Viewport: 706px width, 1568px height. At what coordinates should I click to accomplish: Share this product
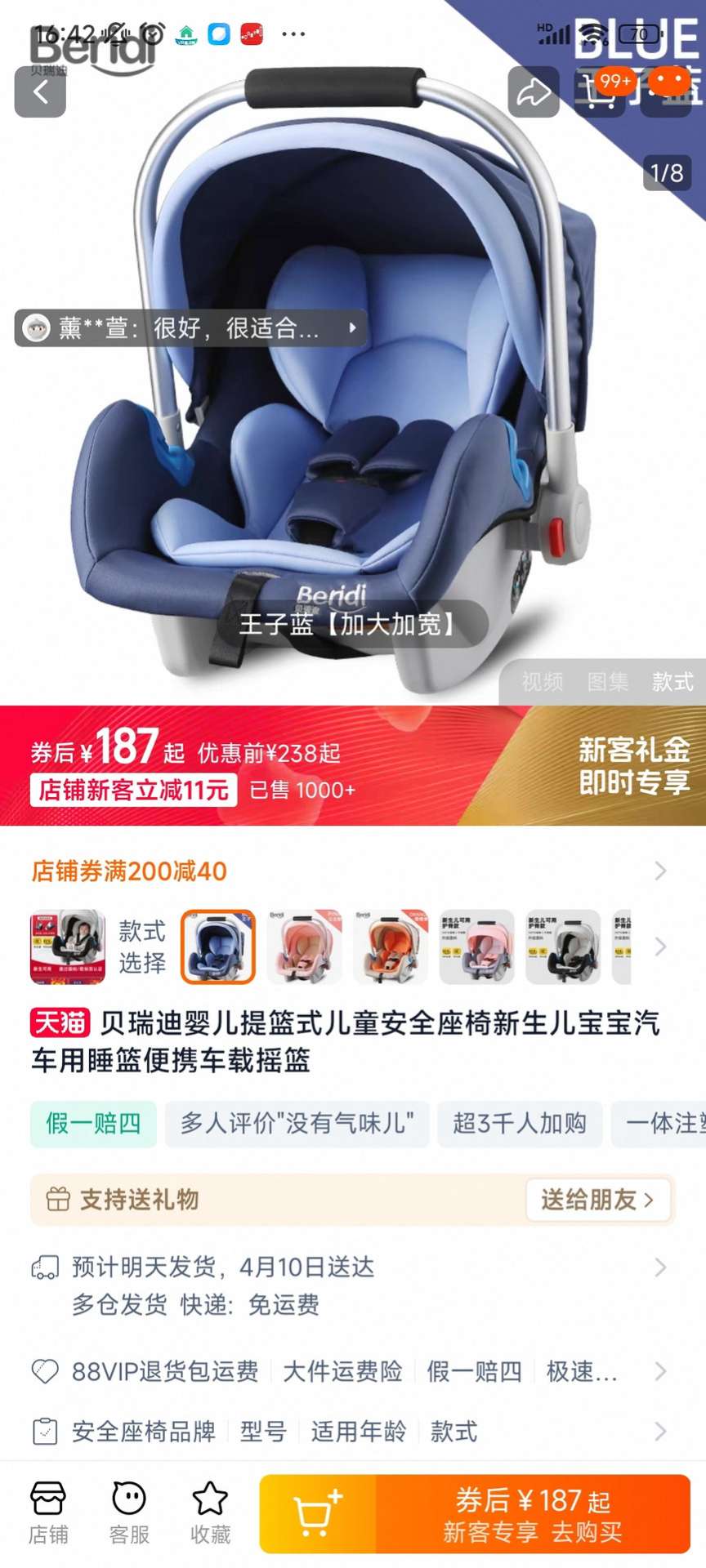point(534,92)
